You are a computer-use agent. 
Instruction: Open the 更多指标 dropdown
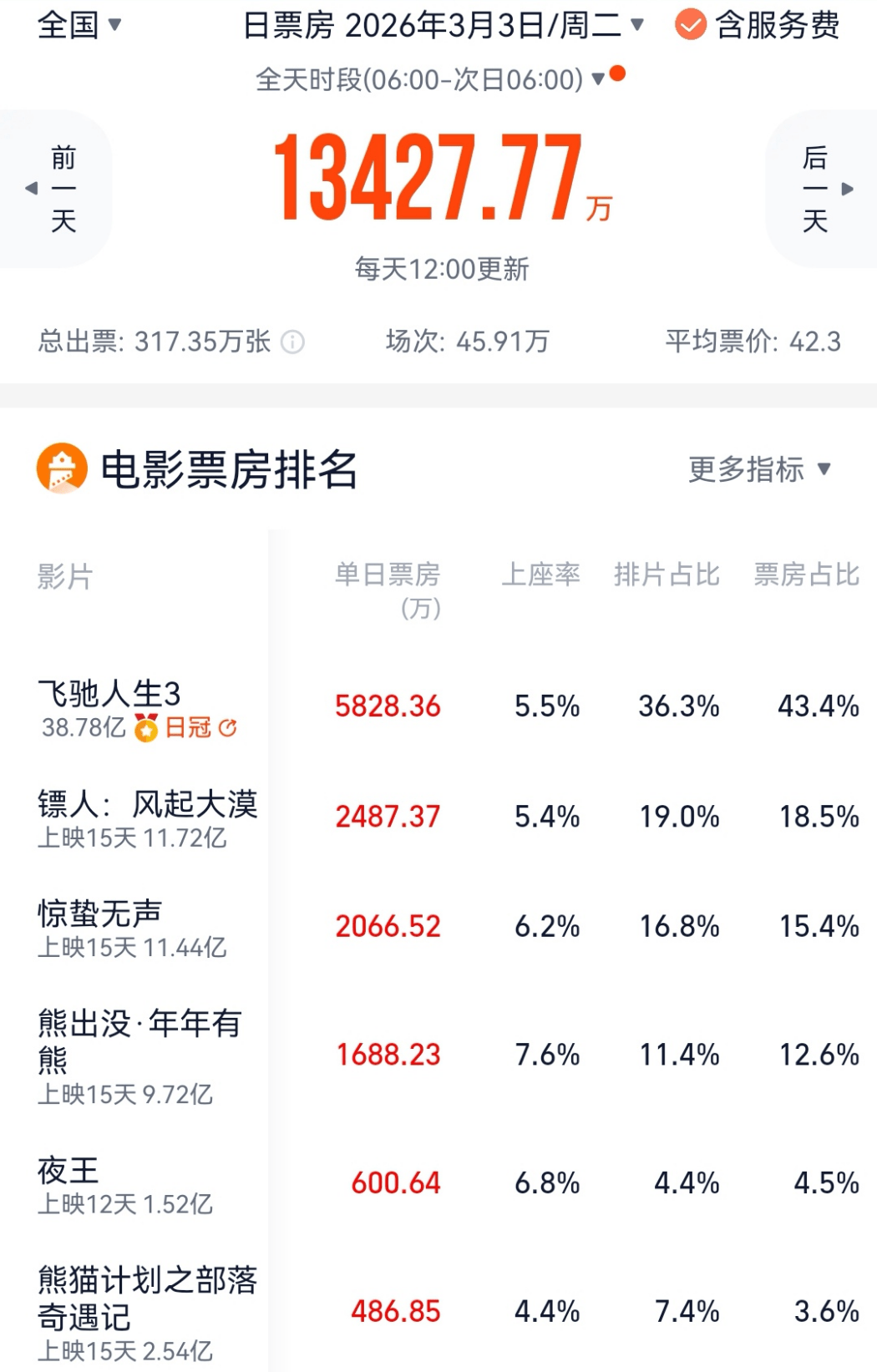click(759, 469)
